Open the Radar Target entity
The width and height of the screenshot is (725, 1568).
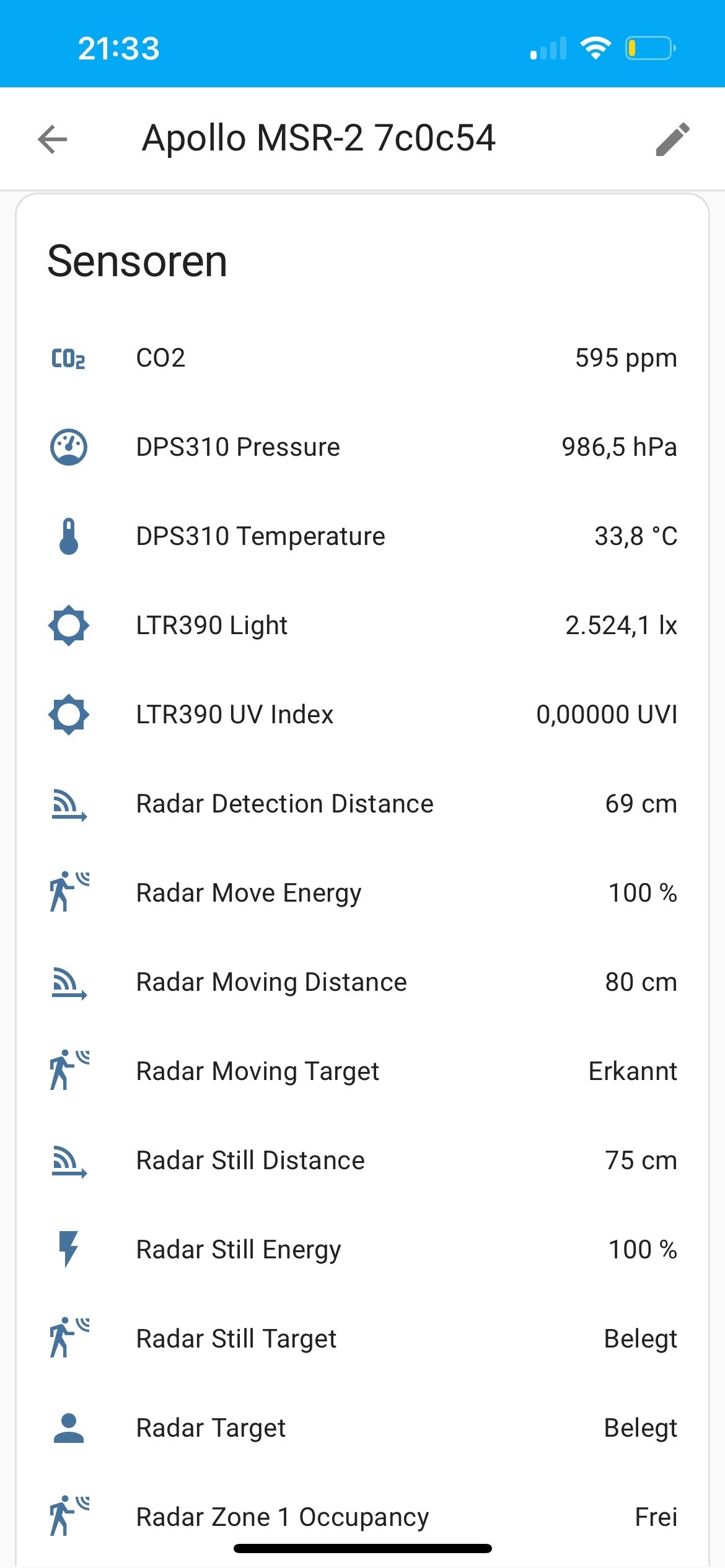coord(362,1428)
